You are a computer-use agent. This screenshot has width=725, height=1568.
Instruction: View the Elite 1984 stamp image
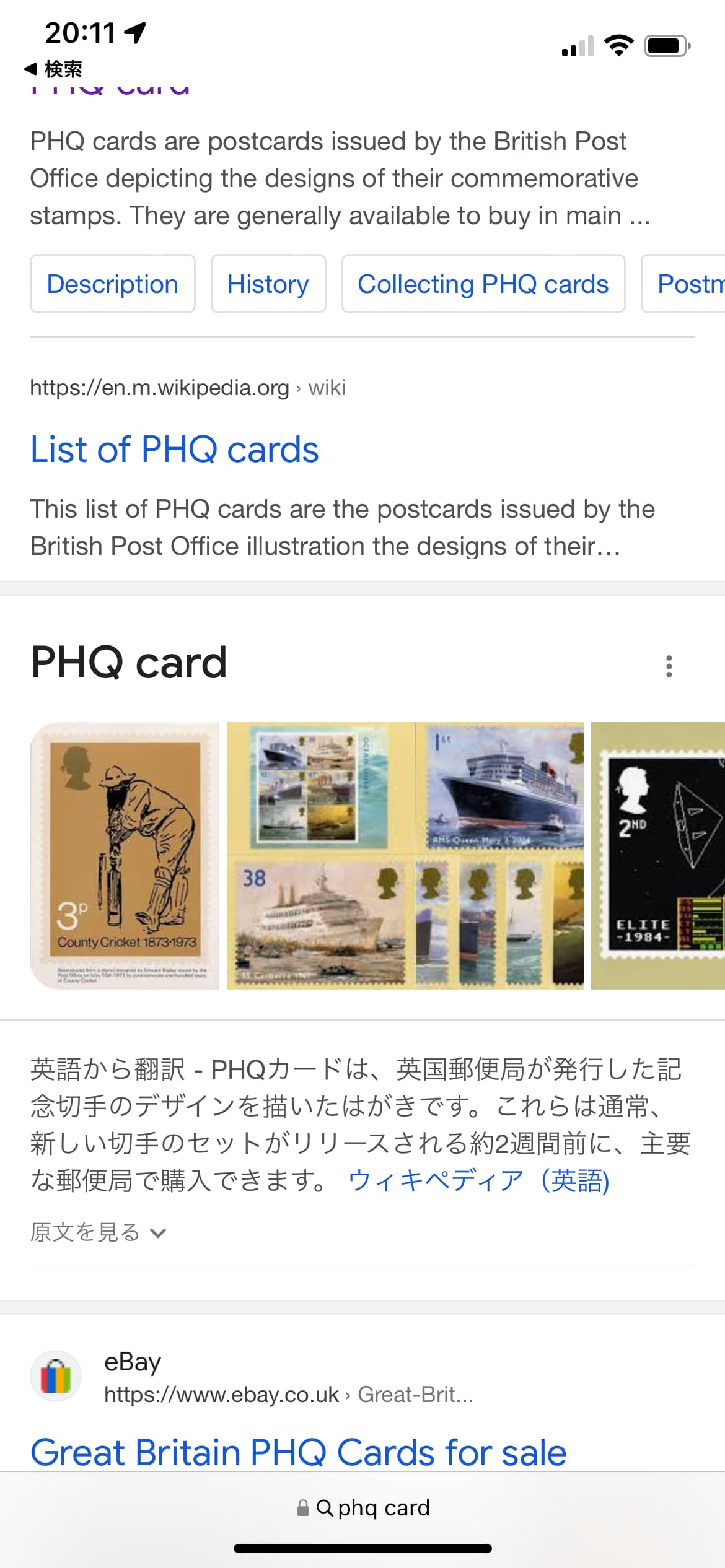[658, 855]
